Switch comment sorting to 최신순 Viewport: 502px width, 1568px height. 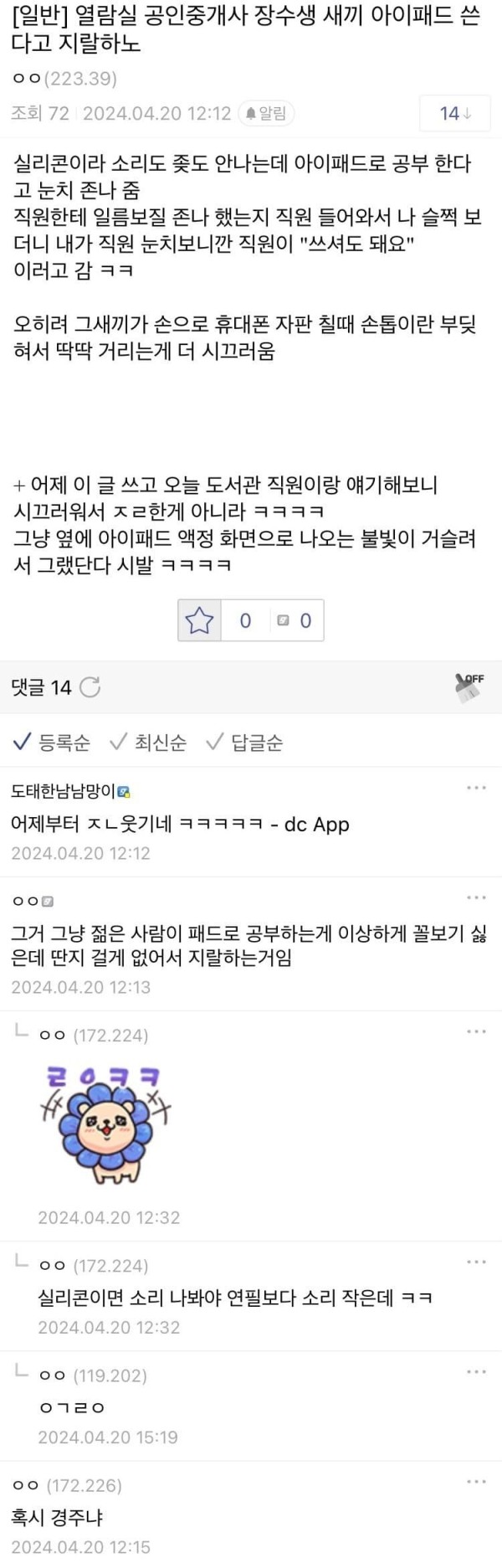pyautogui.click(x=148, y=742)
